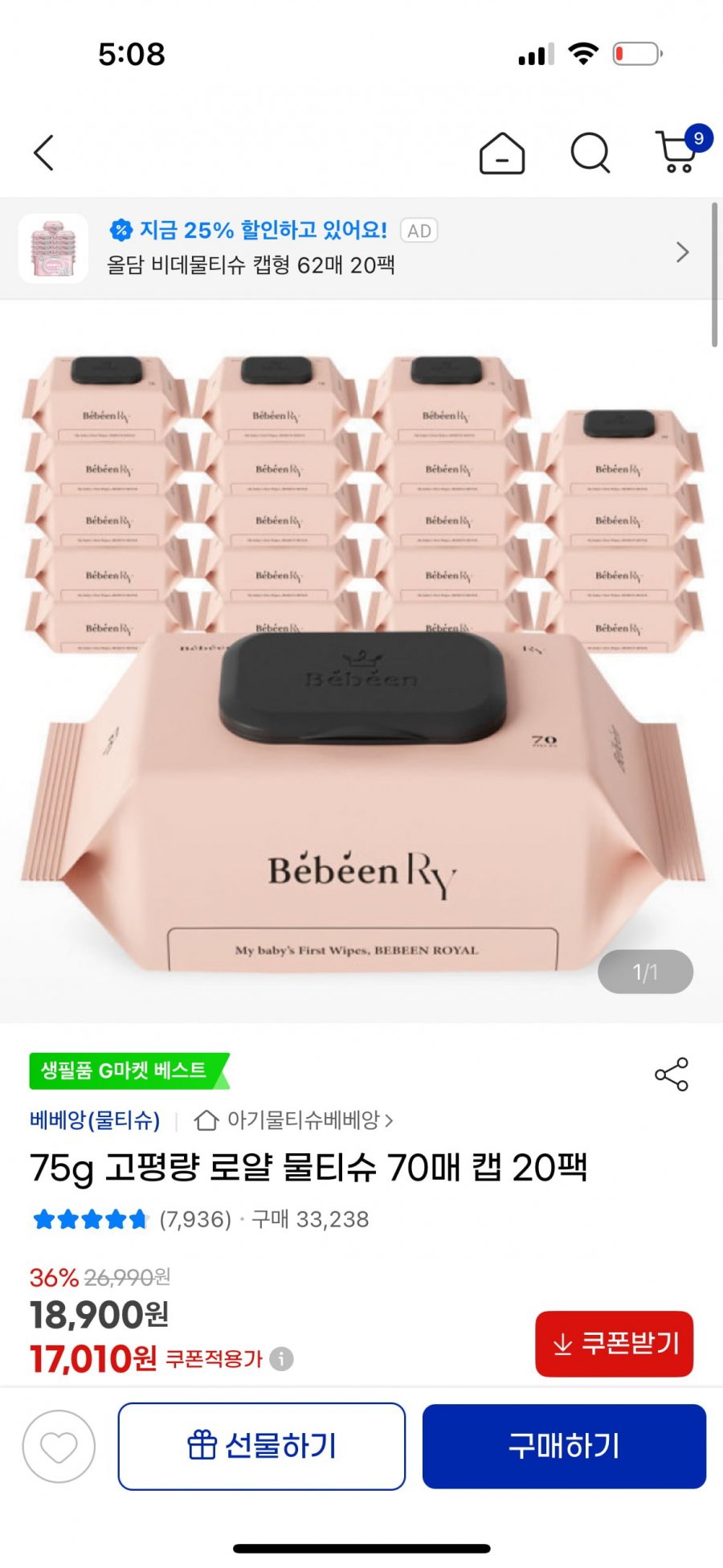Screen dimensions: 723x1568
Task: Open the 베베앙(물티슈) brand link
Action: (95, 1120)
